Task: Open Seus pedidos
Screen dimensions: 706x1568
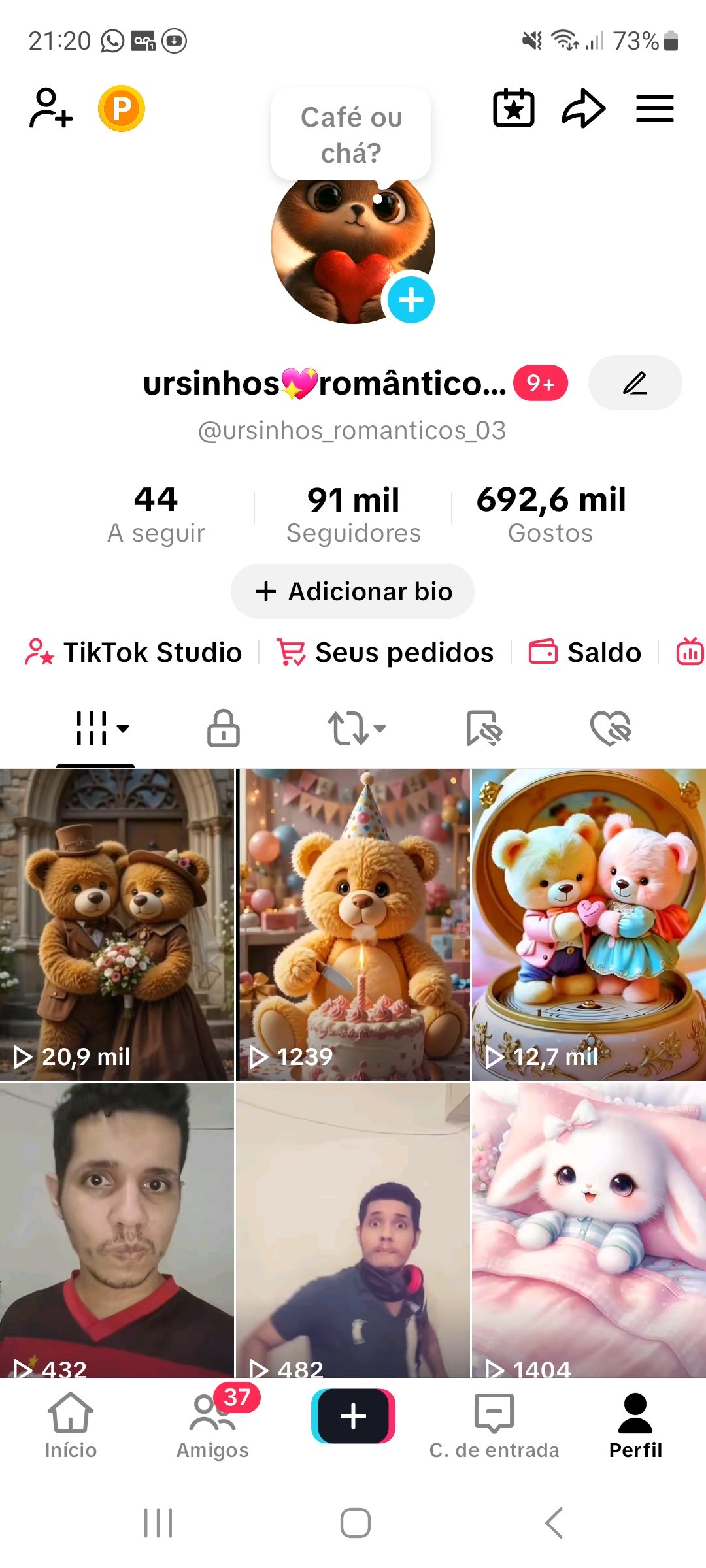Action: pos(385,652)
